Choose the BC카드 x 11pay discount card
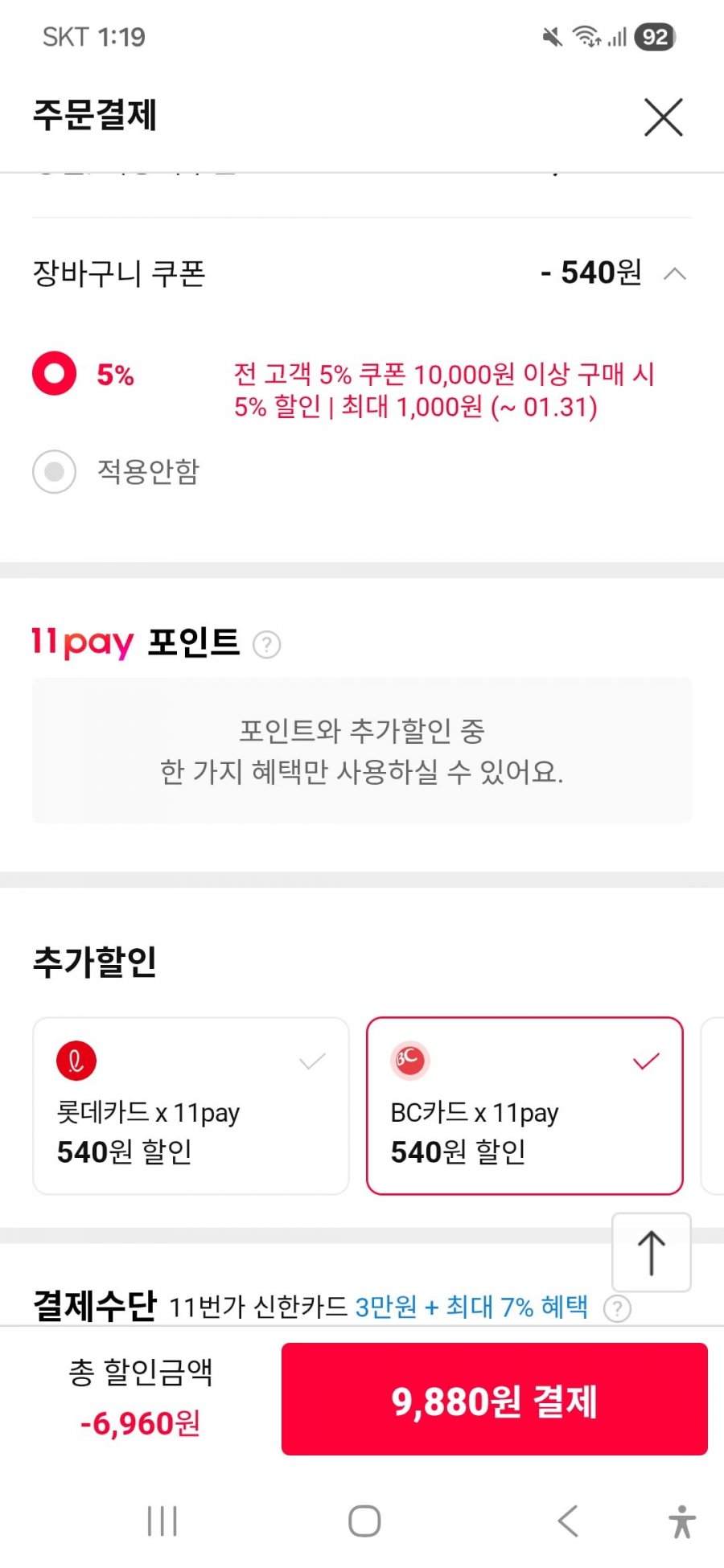724x1568 pixels. click(x=524, y=1106)
